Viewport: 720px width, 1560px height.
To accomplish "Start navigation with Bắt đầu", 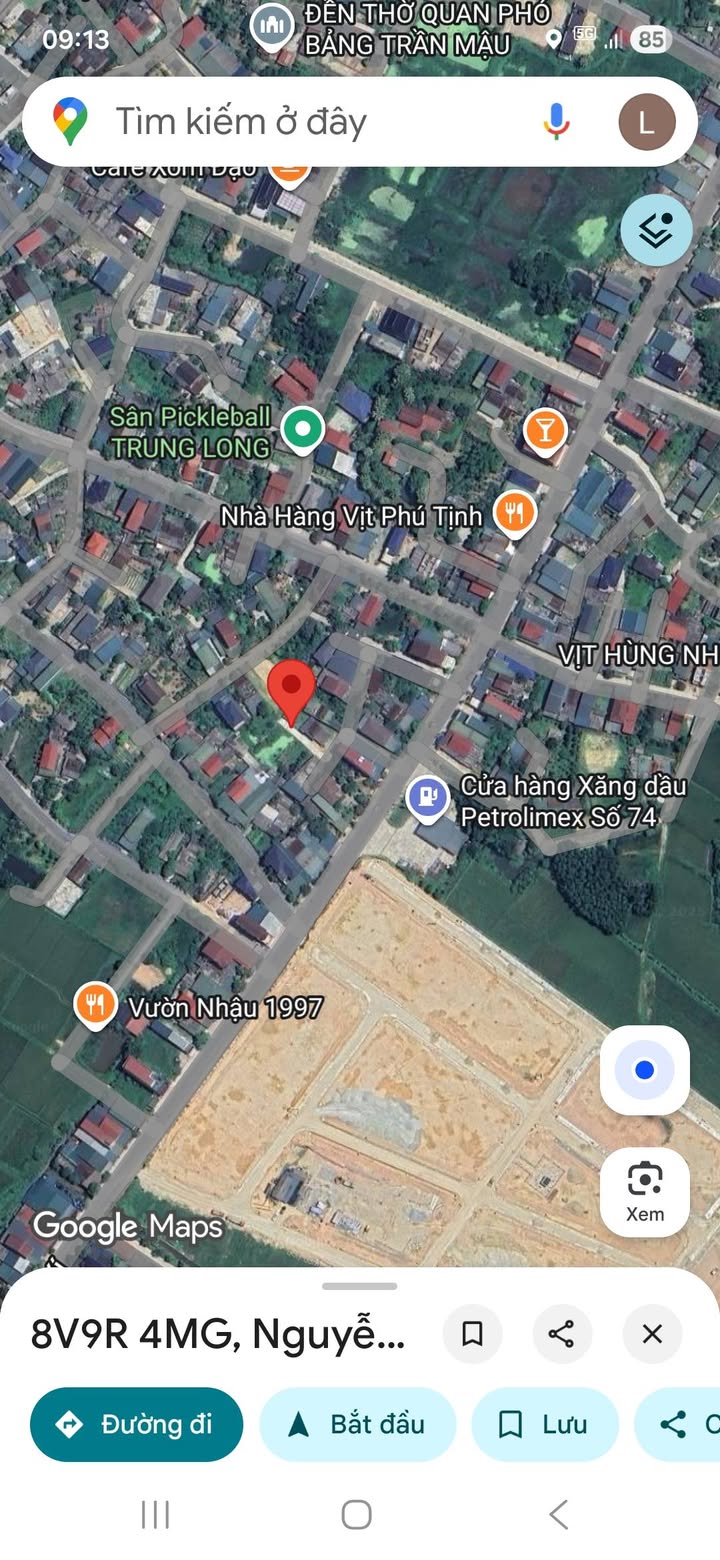I will pyautogui.click(x=357, y=1424).
